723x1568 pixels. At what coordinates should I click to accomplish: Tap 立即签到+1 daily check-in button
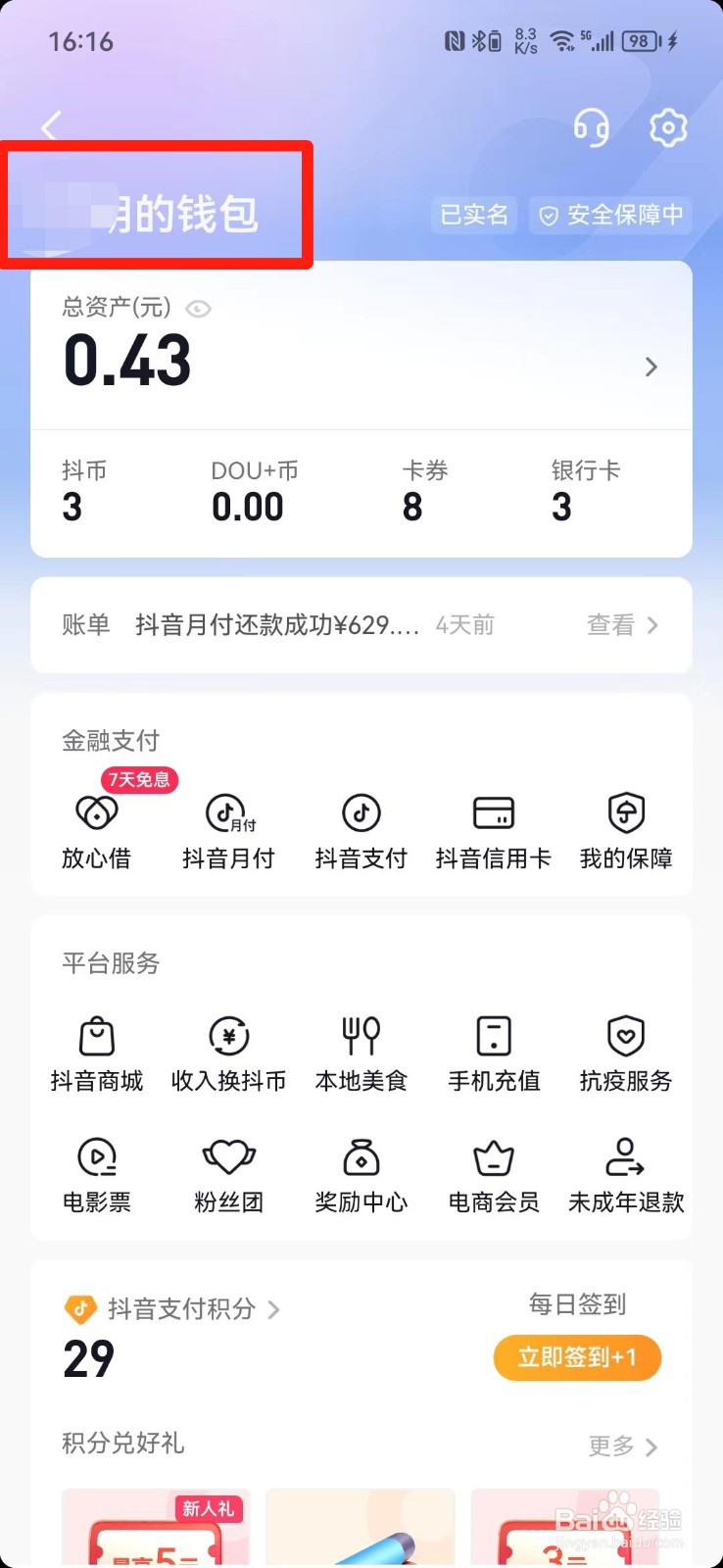coord(577,1357)
